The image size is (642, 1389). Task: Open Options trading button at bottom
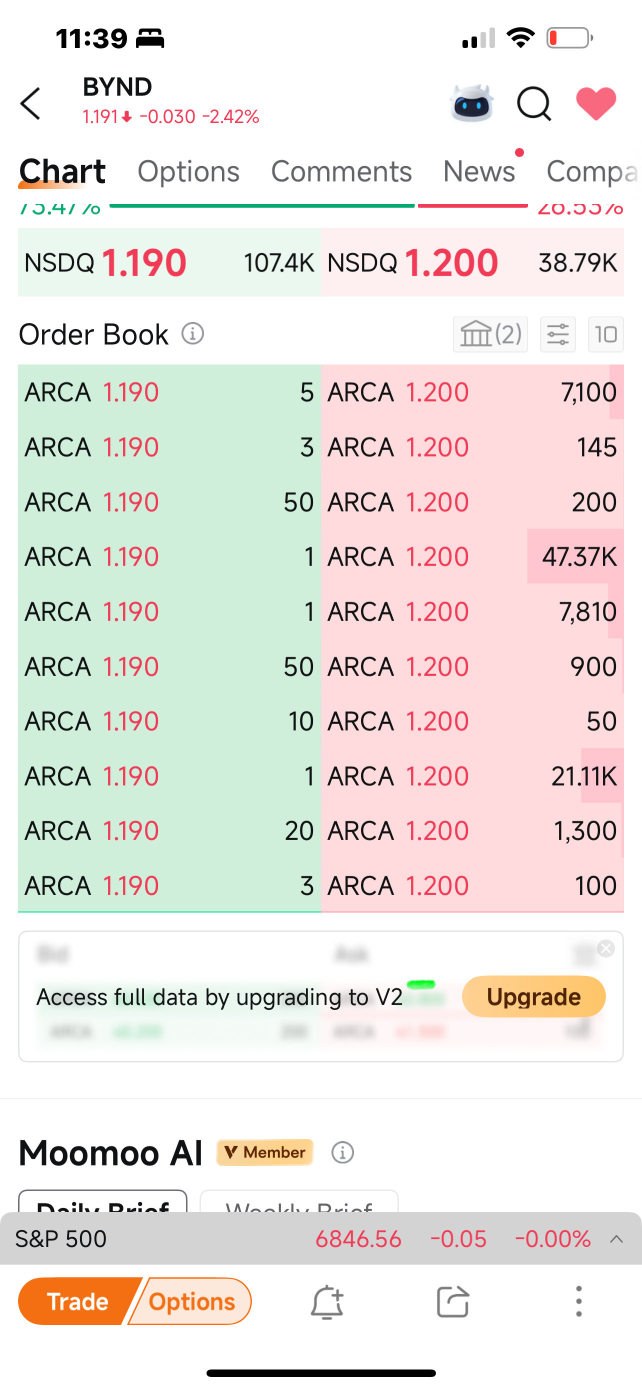coord(192,1301)
